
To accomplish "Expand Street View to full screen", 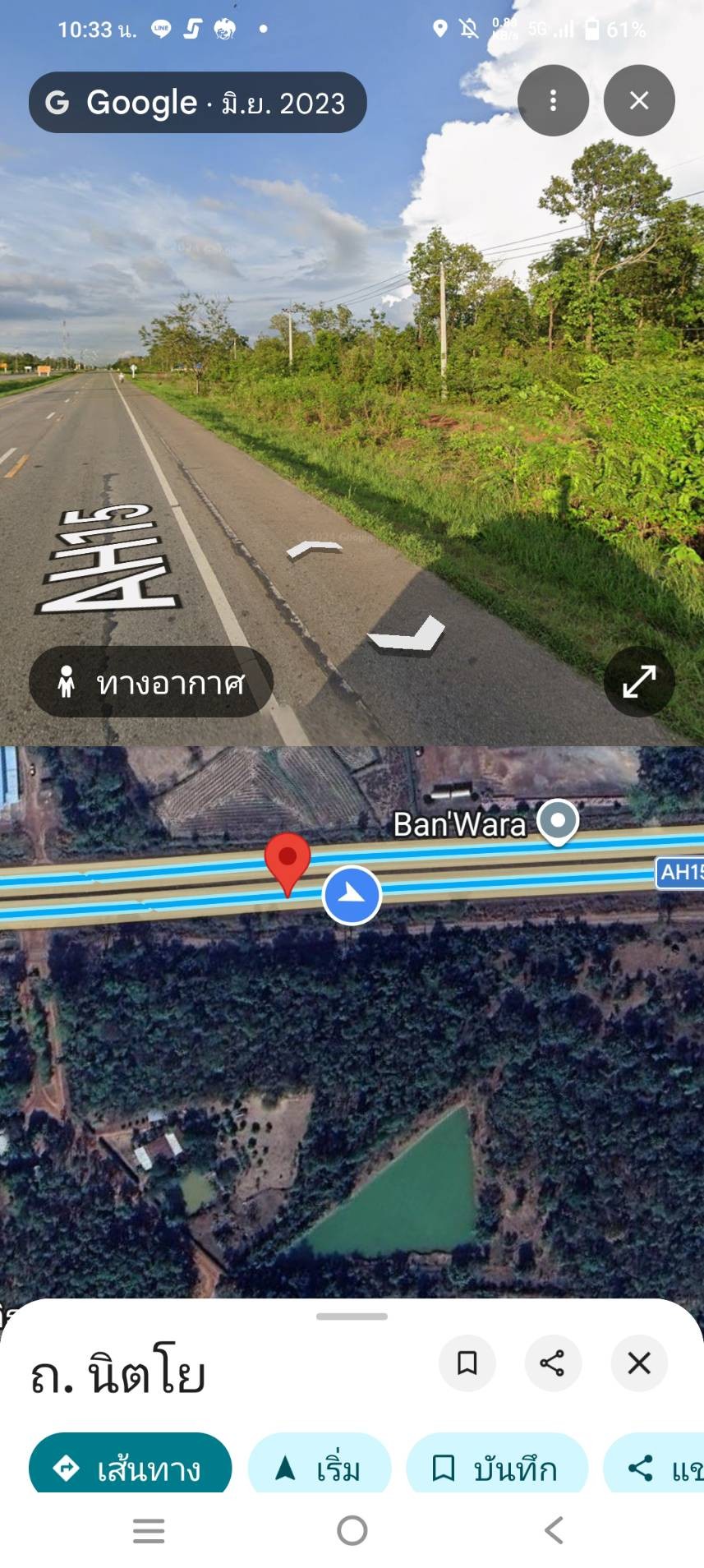I will tap(639, 681).
